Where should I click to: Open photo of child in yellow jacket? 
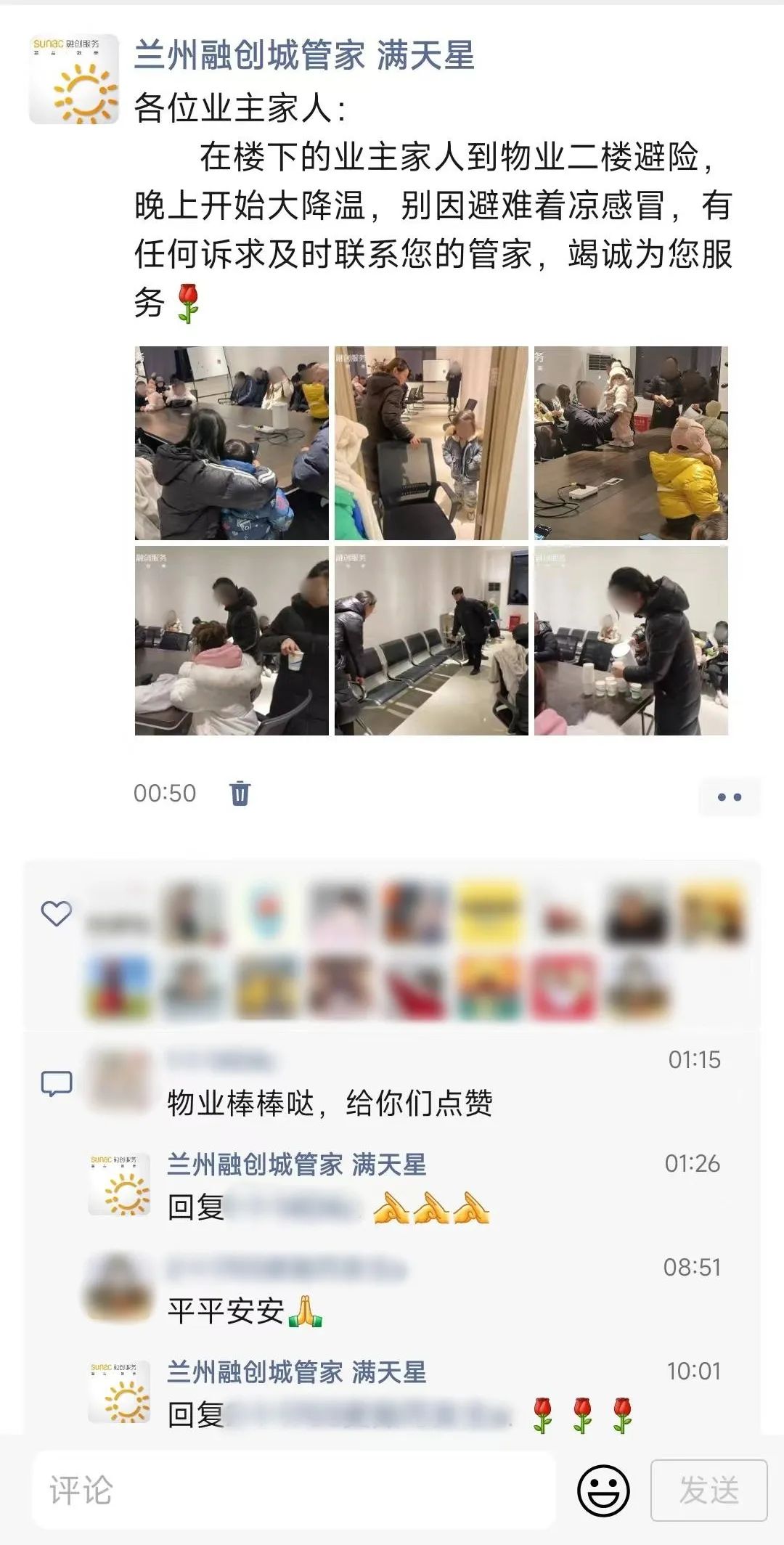631,443
